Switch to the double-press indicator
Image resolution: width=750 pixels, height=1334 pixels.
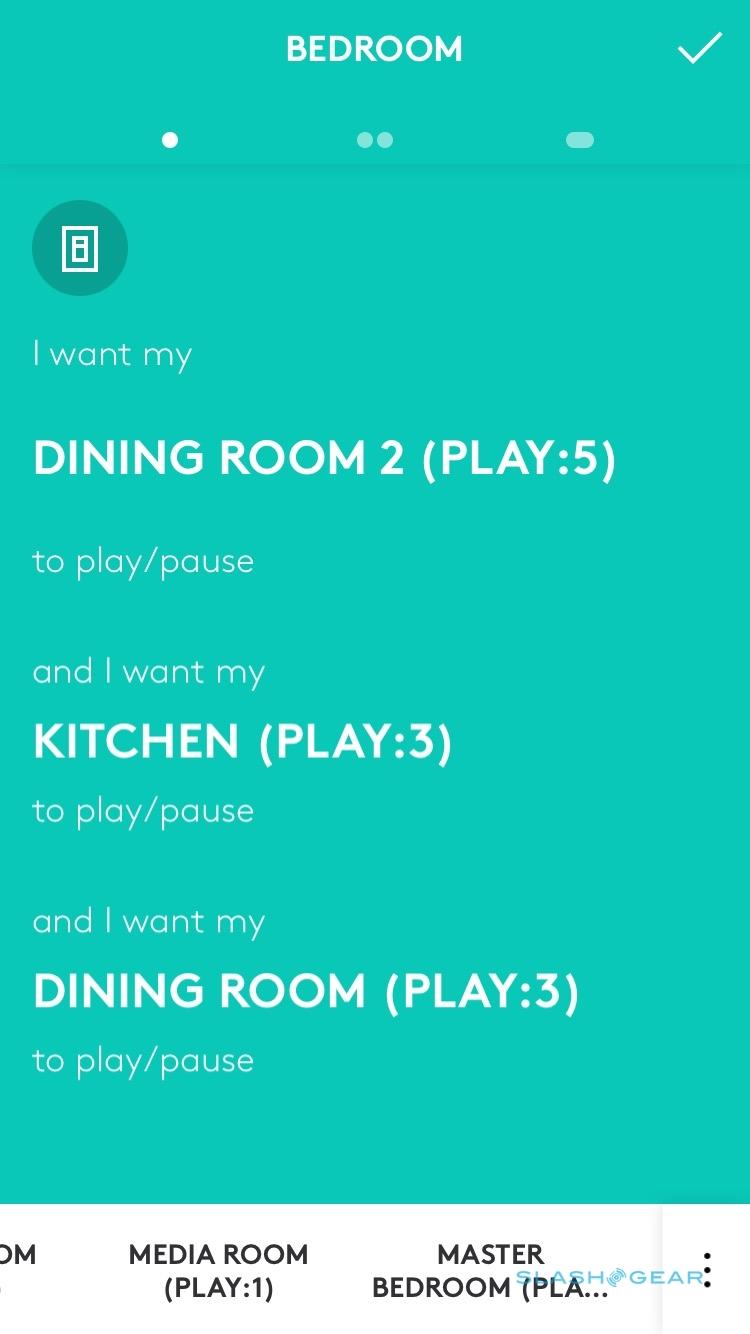tap(375, 140)
